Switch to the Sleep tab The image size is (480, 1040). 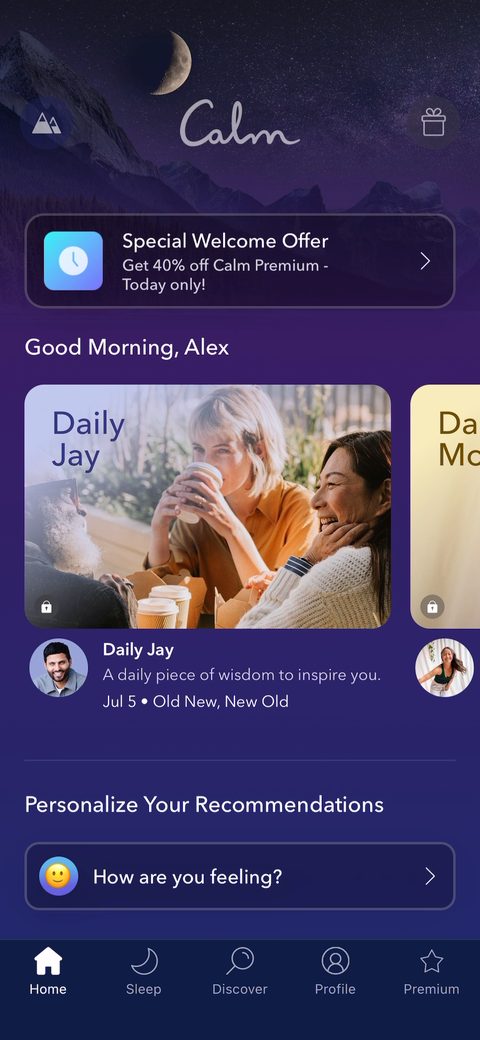(x=144, y=972)
